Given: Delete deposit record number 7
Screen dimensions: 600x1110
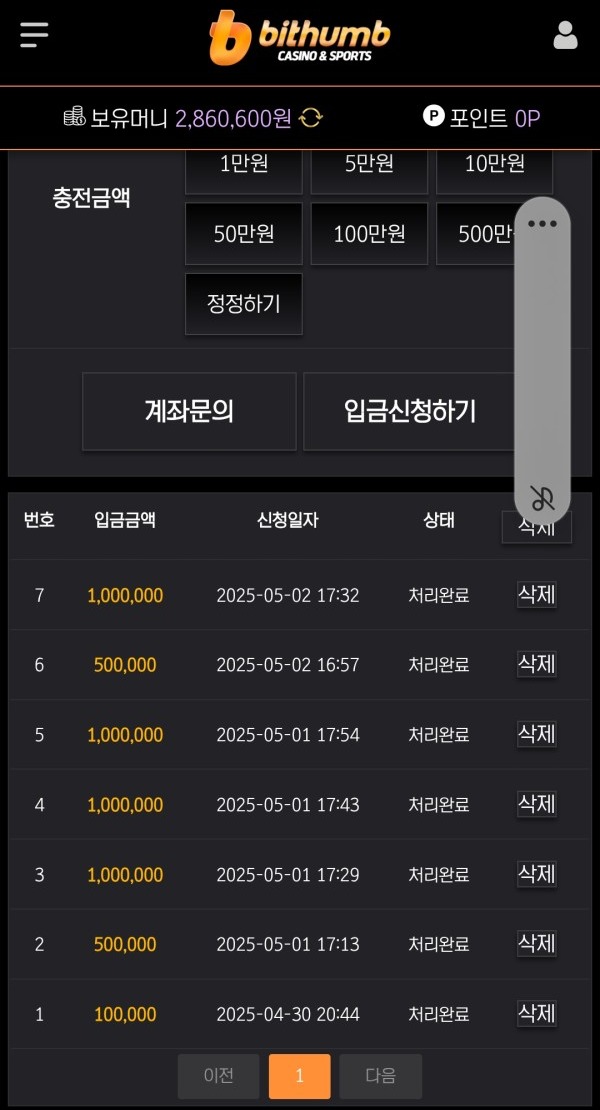Looking at the screenshot, I should [536, 594].
